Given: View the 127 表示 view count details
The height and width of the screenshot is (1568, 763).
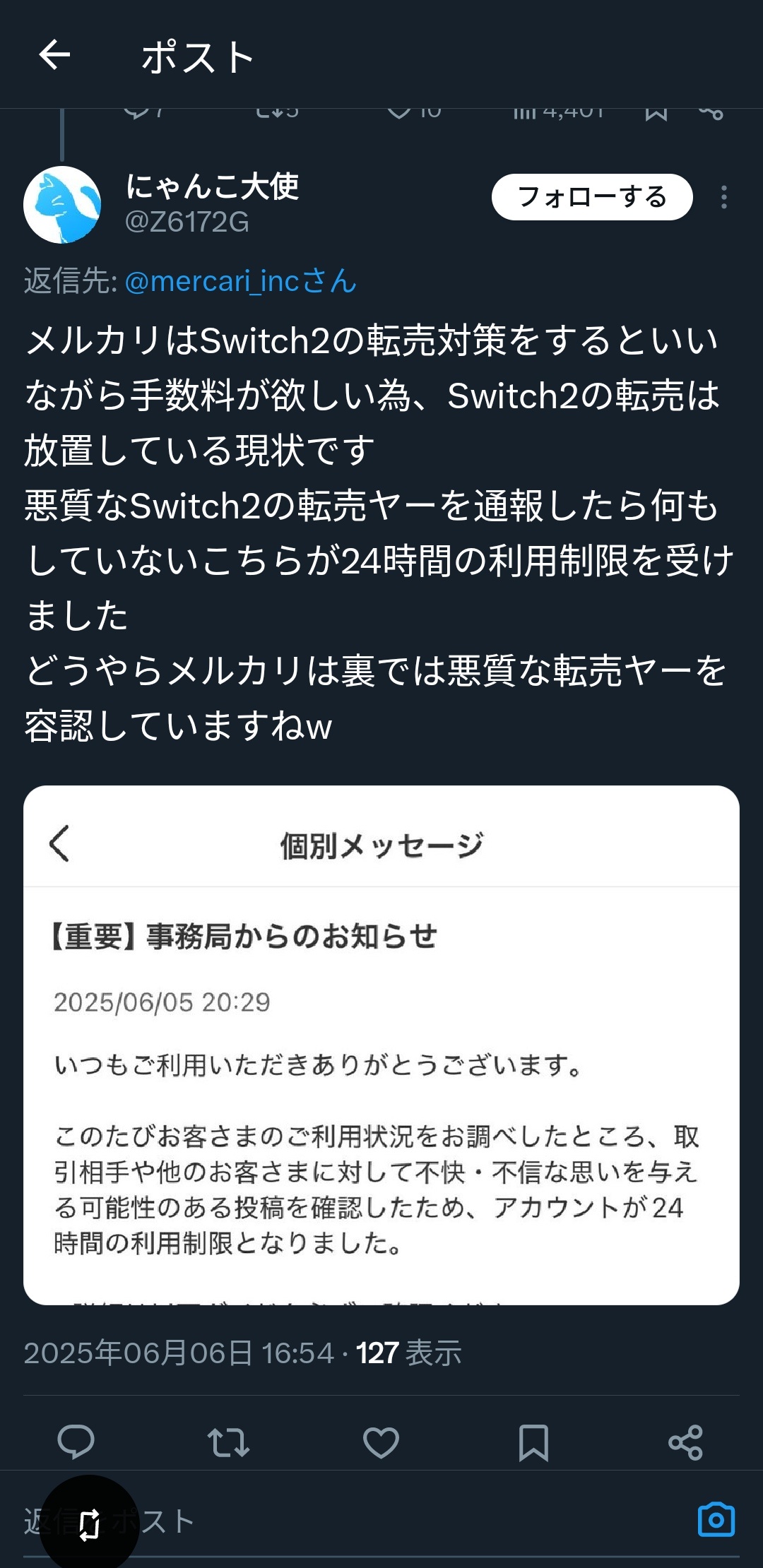Looking at the screenshot, I should coord(408,1353).
